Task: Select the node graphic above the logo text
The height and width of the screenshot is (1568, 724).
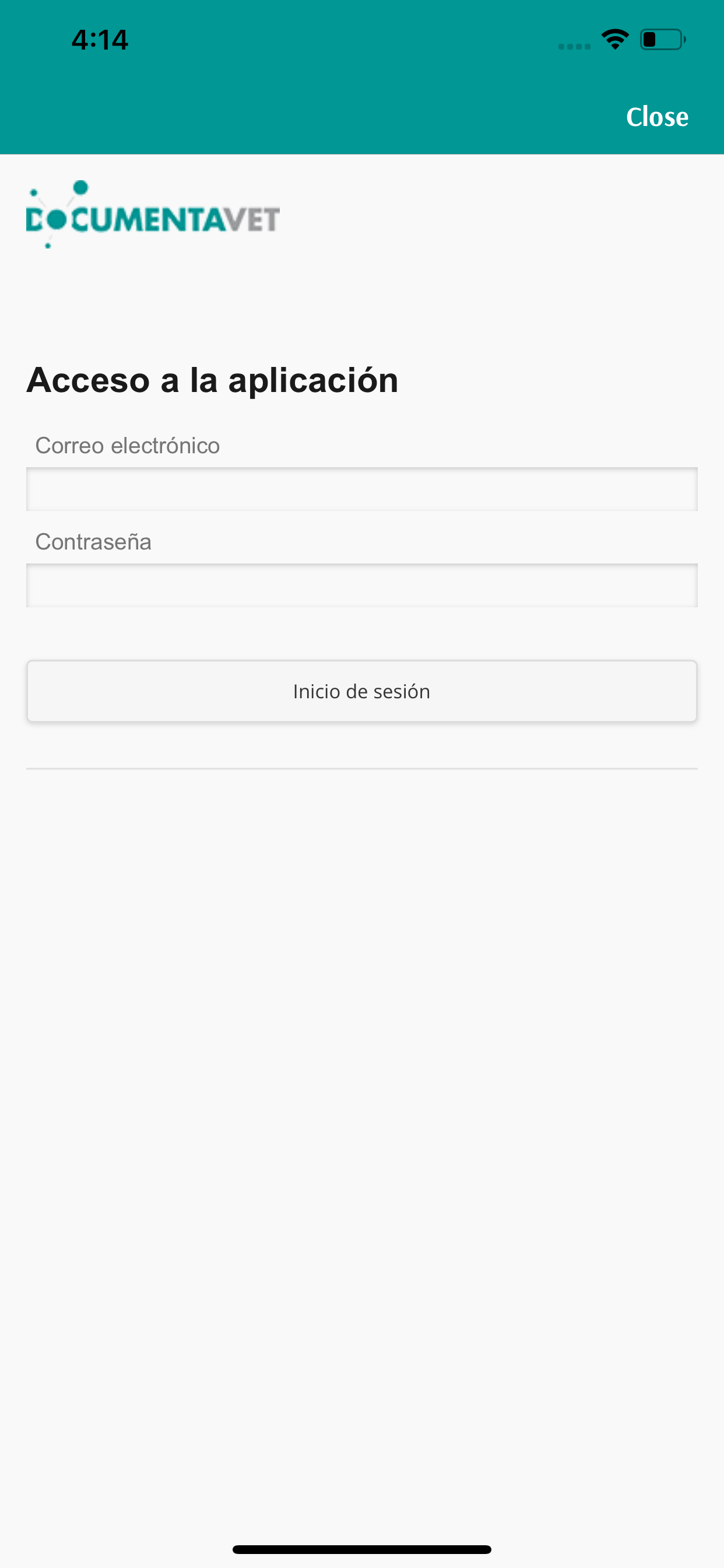Action: coord(80,187)
